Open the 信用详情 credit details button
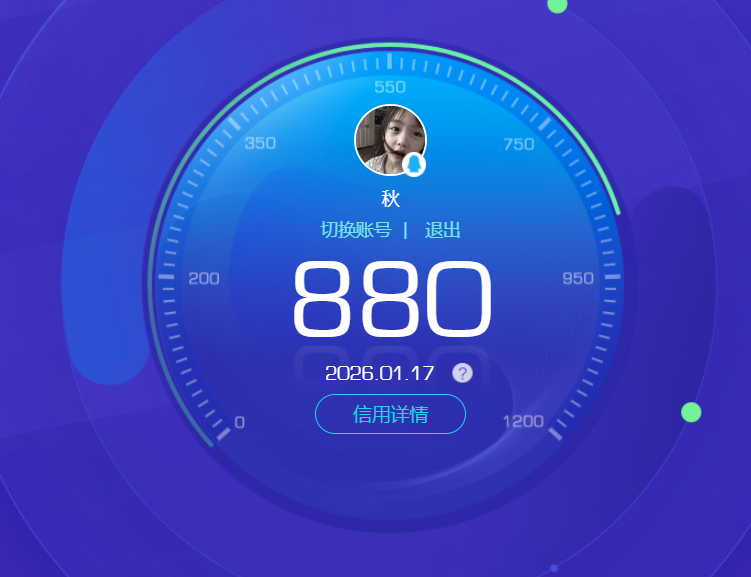751x577 pixels. [390, 414]
